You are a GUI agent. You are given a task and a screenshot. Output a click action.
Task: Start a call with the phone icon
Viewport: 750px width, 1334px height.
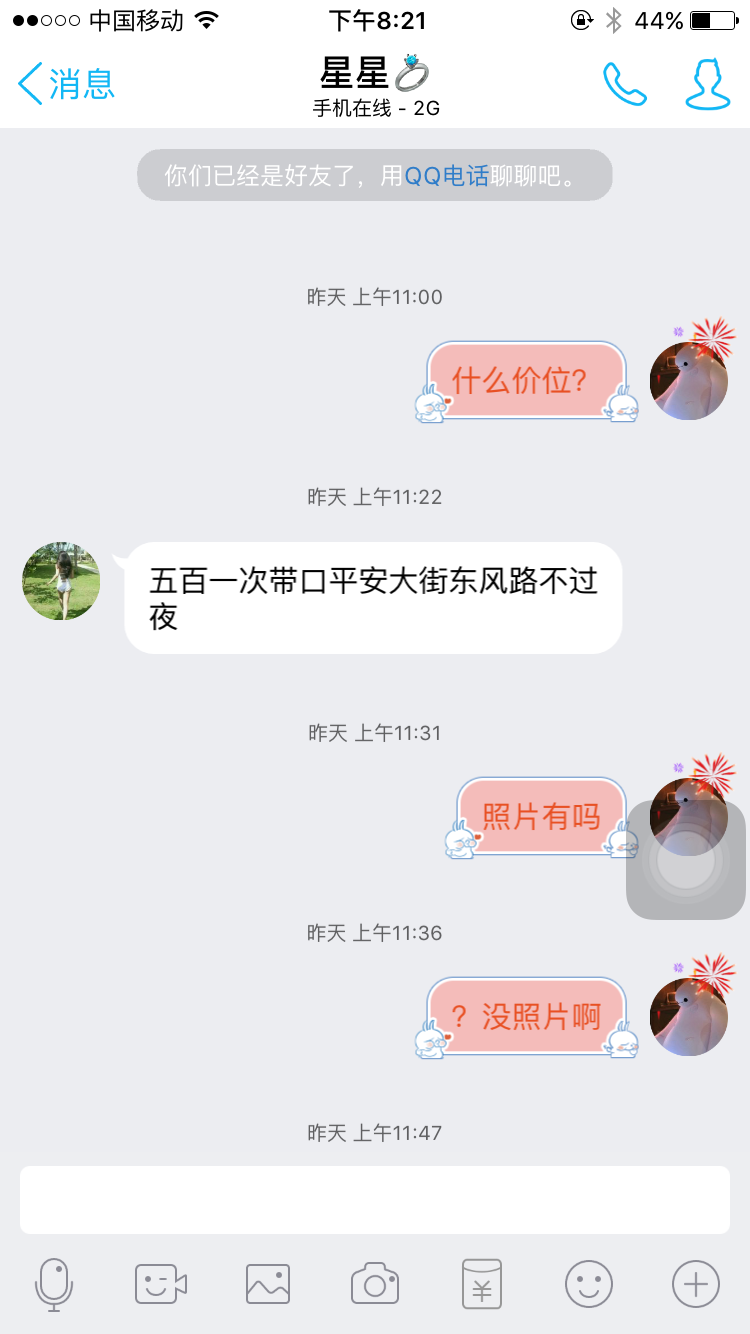pyautogui.click(x=624, y=85)
